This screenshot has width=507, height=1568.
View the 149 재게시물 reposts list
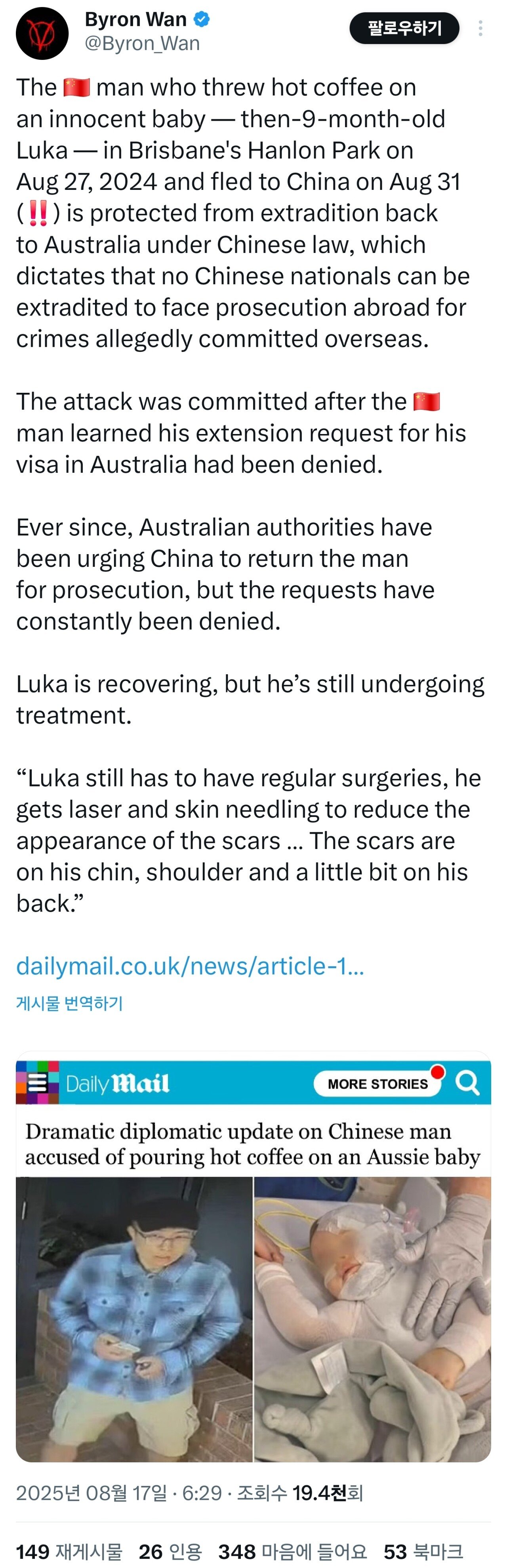click(x=69, y=1552)
